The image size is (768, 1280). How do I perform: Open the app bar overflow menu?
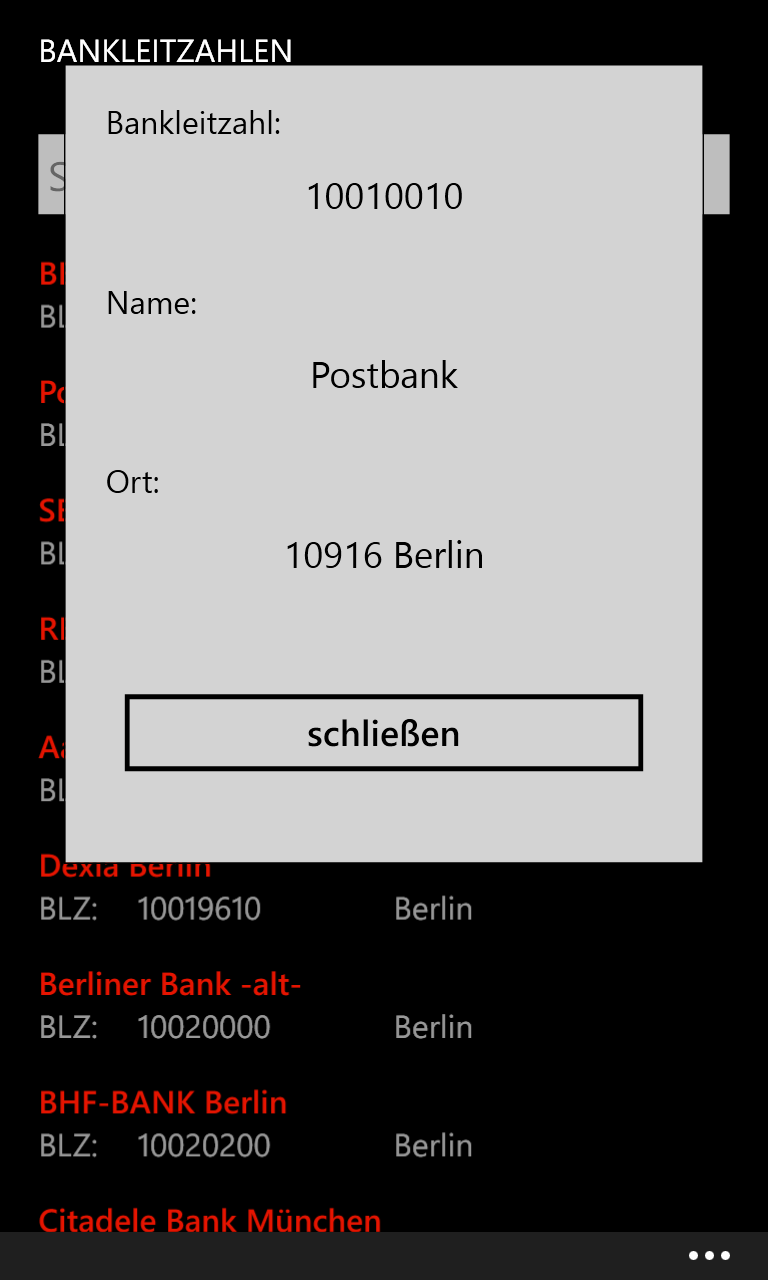pos(709,1256)
